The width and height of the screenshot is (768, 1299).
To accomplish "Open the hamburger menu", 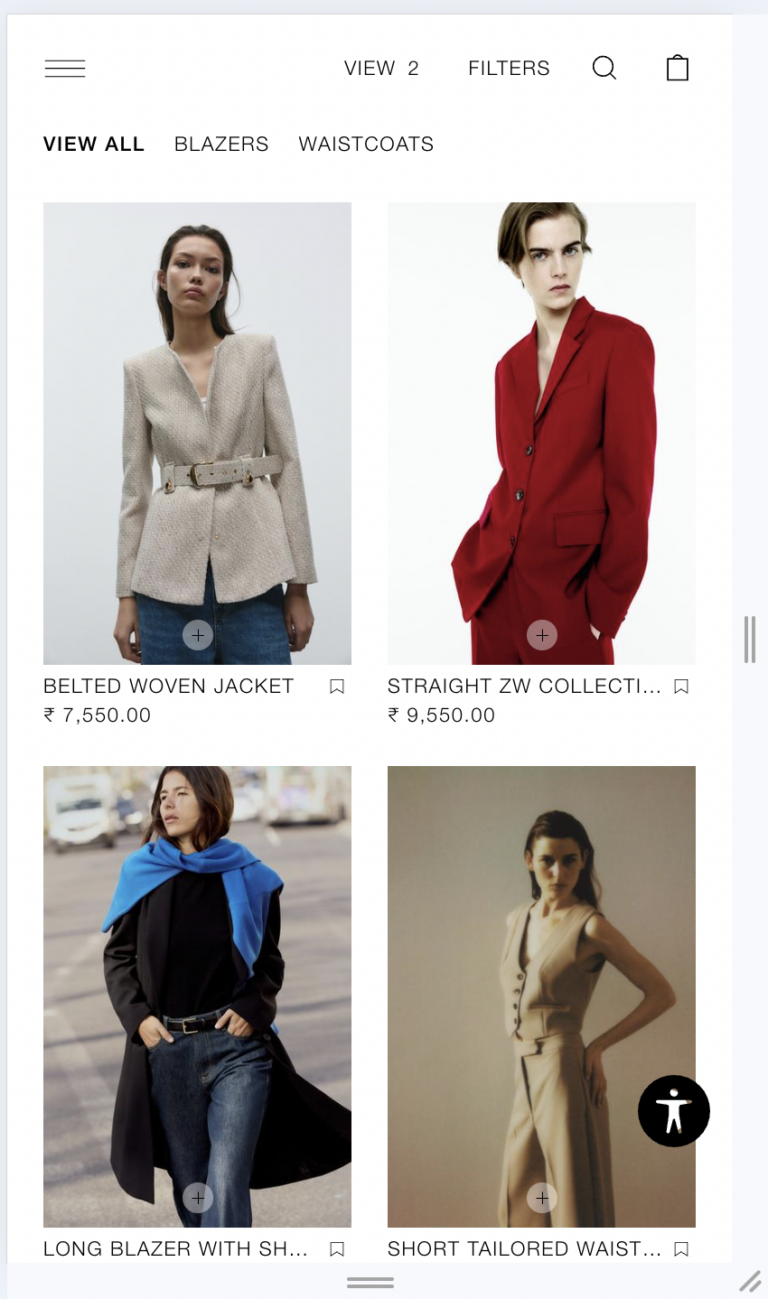I will pos(65,68).
